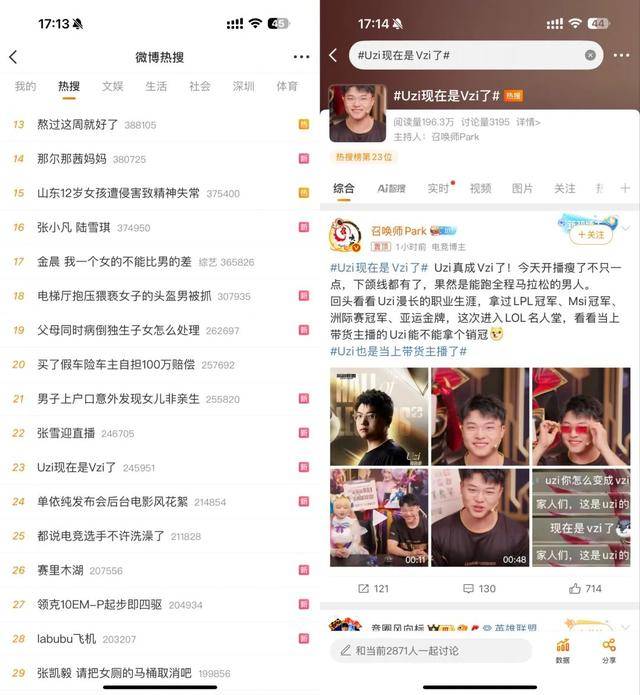Viewport: 640px width, 695px height.
Task: Like 召唤师Park's post with 714 likes
Action: 585,589
